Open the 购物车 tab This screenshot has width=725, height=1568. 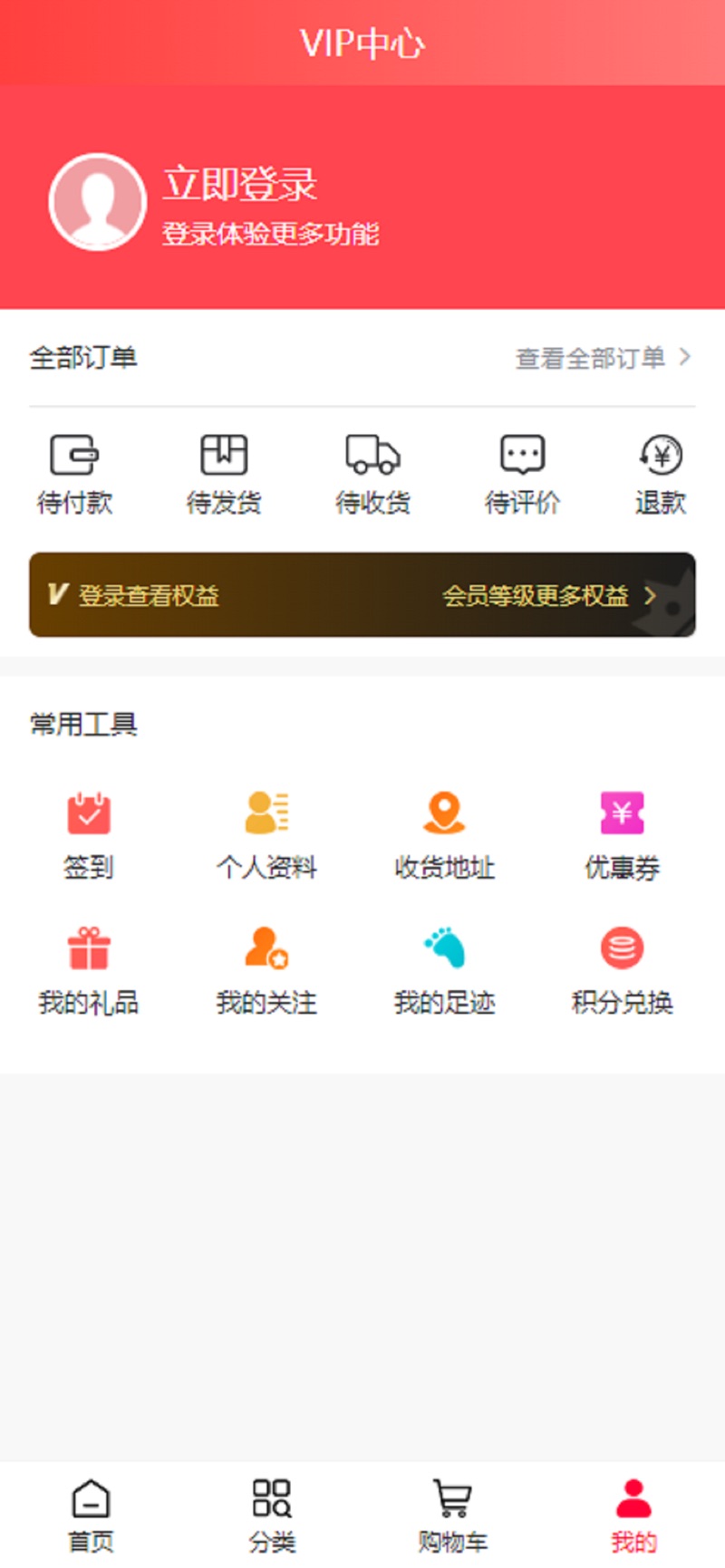[x=453, y=1514]
